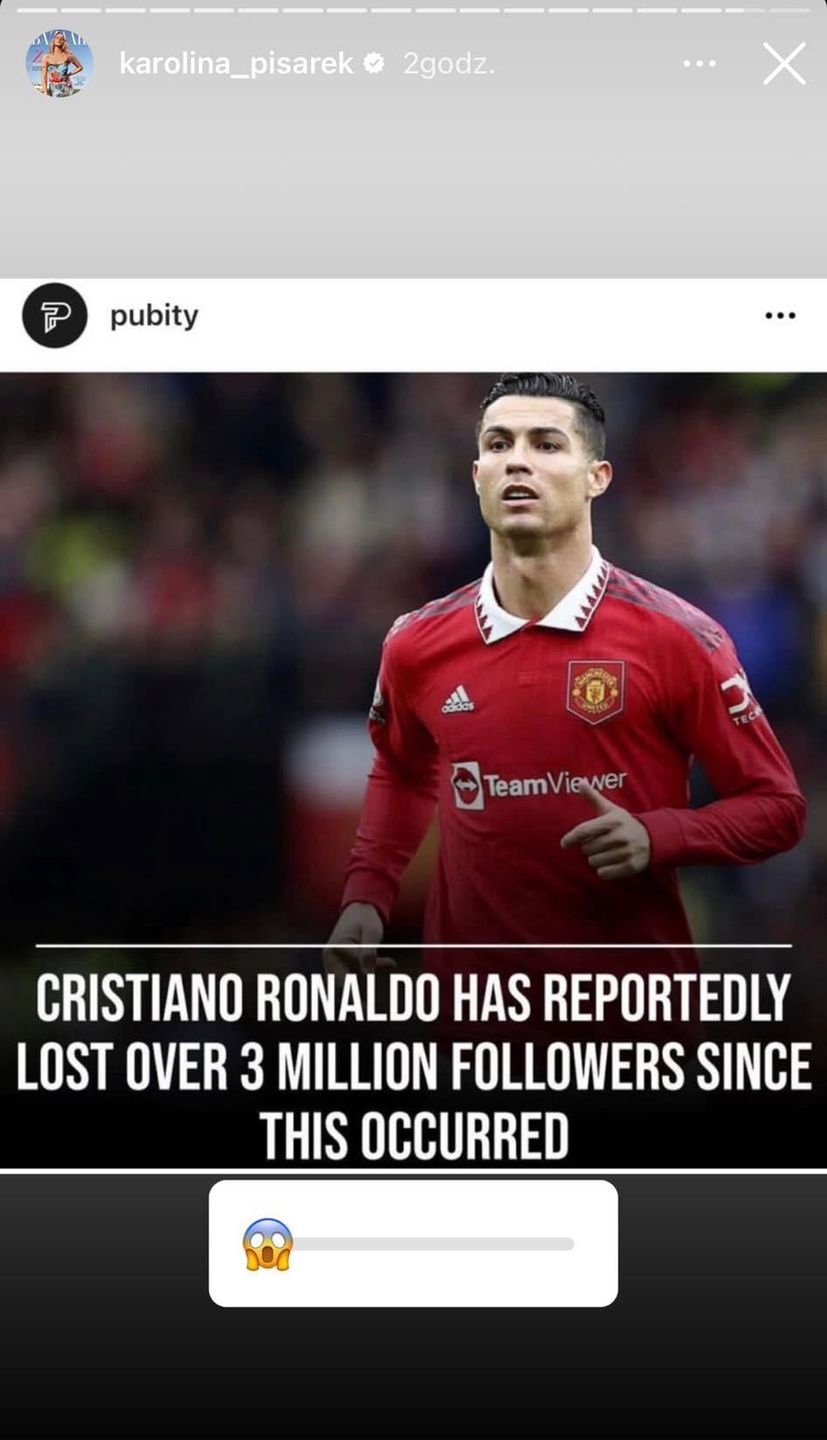
Task: Open karolina_pisarek's profile picture
Action: [59, 63]
